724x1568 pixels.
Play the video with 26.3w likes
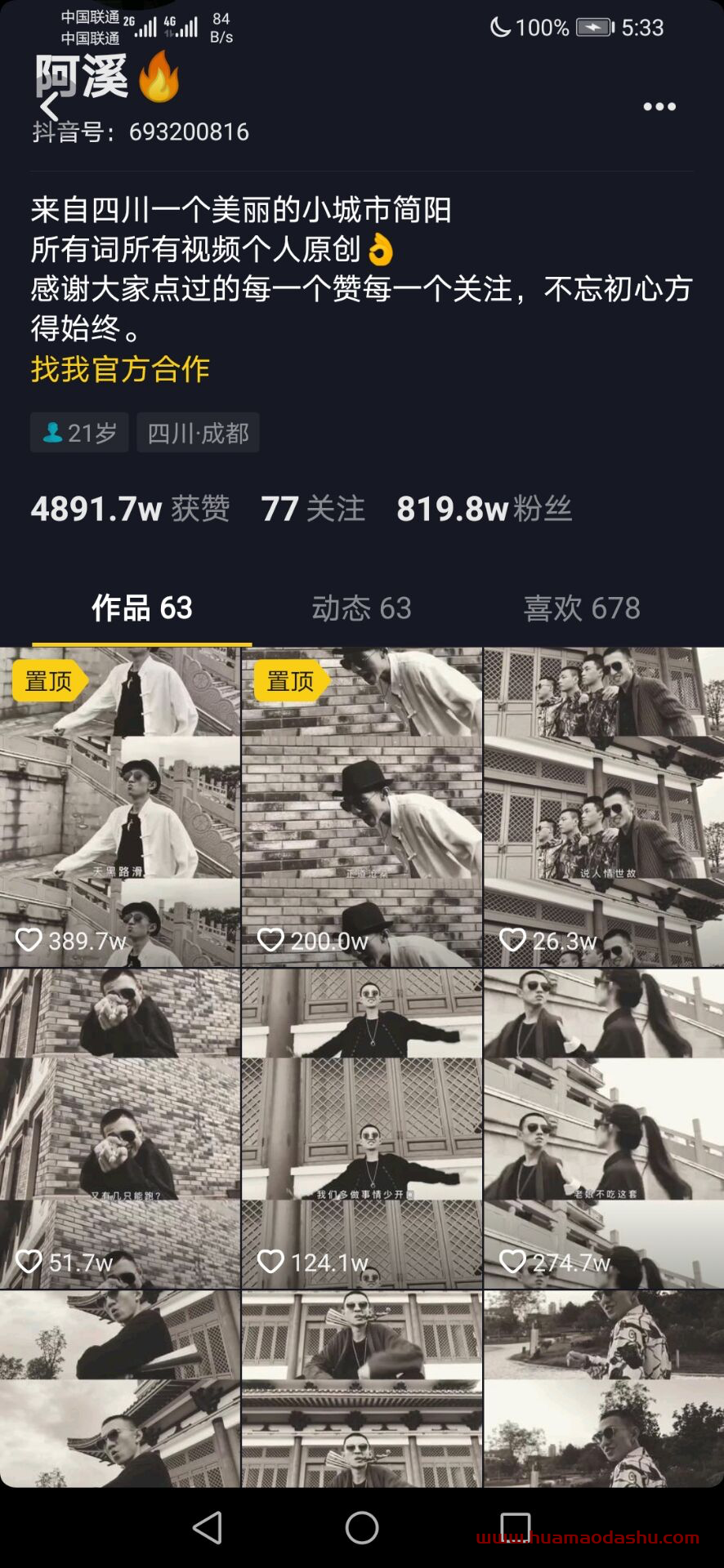click(604, 807)
